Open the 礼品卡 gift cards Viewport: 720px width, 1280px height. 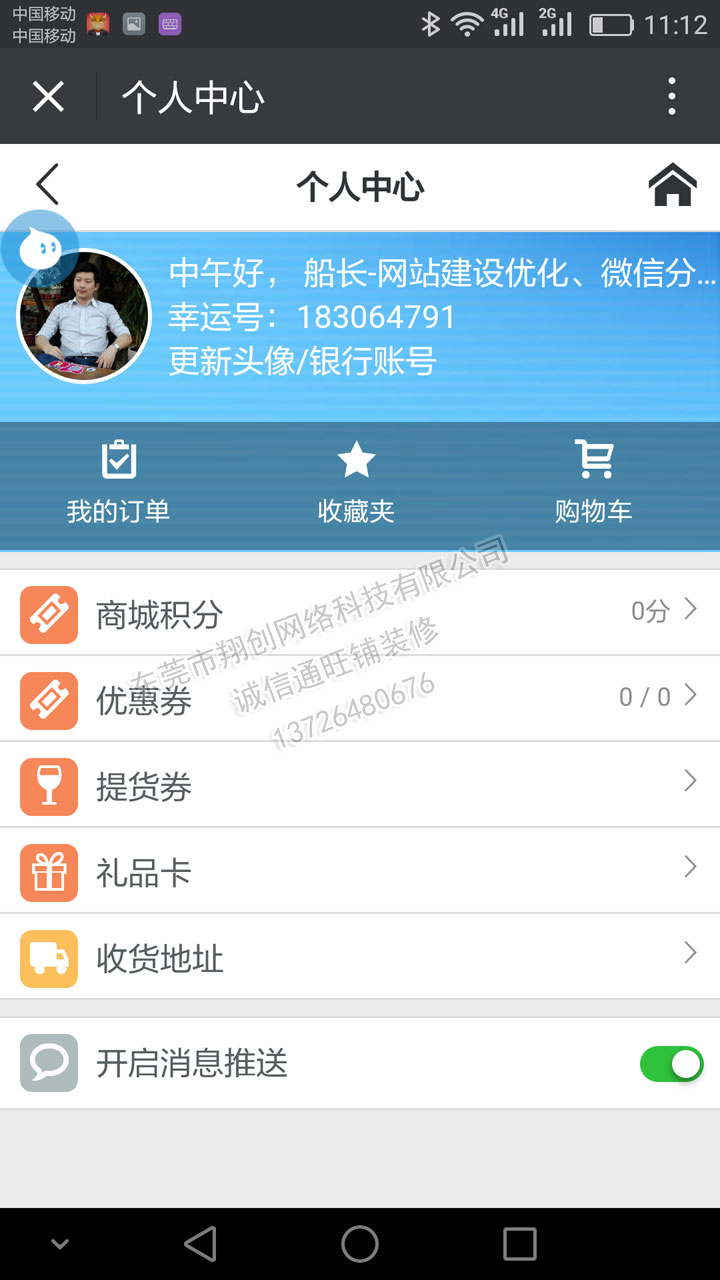pos(360,871)
